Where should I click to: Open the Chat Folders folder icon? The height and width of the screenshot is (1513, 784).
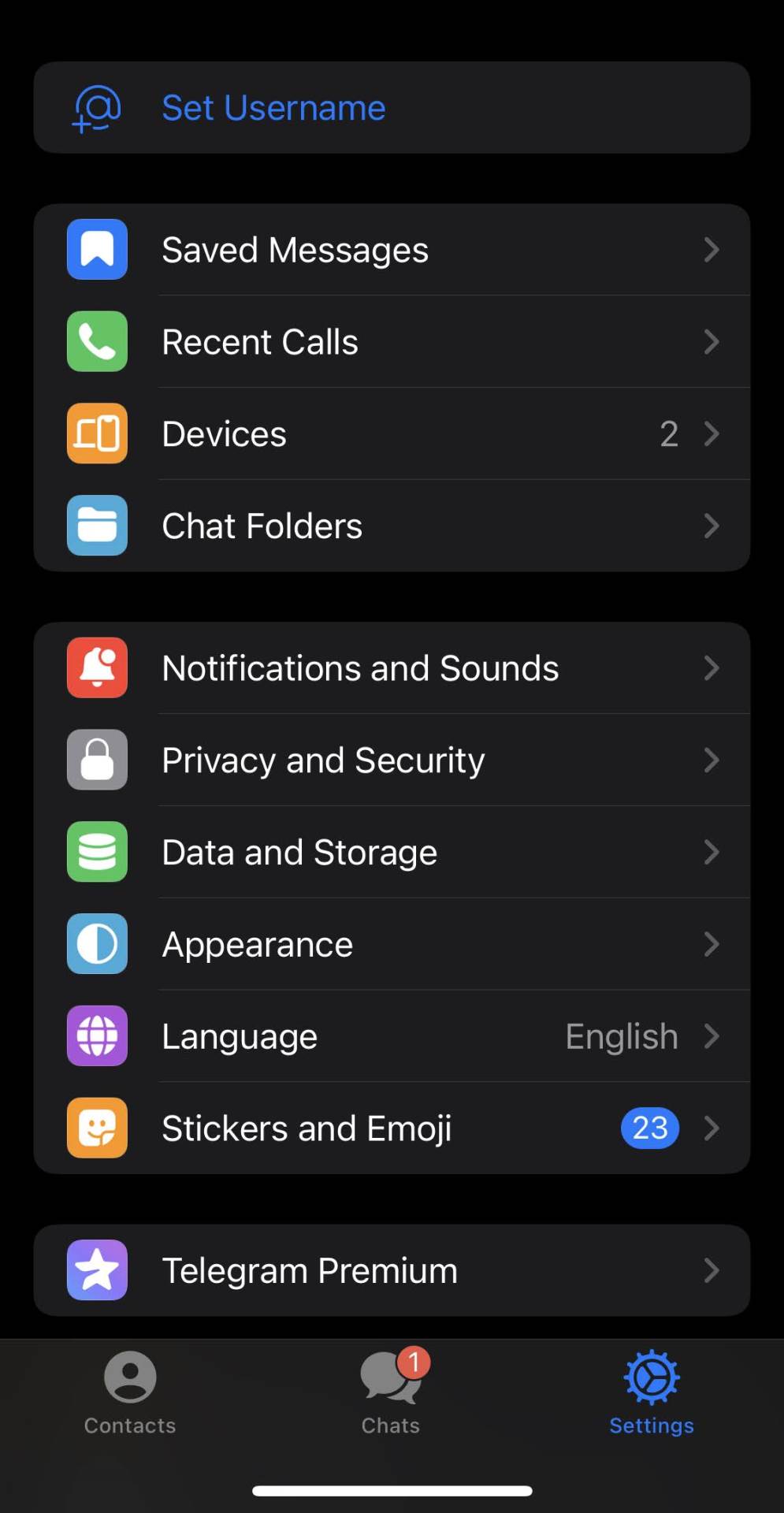pos(96,526)
